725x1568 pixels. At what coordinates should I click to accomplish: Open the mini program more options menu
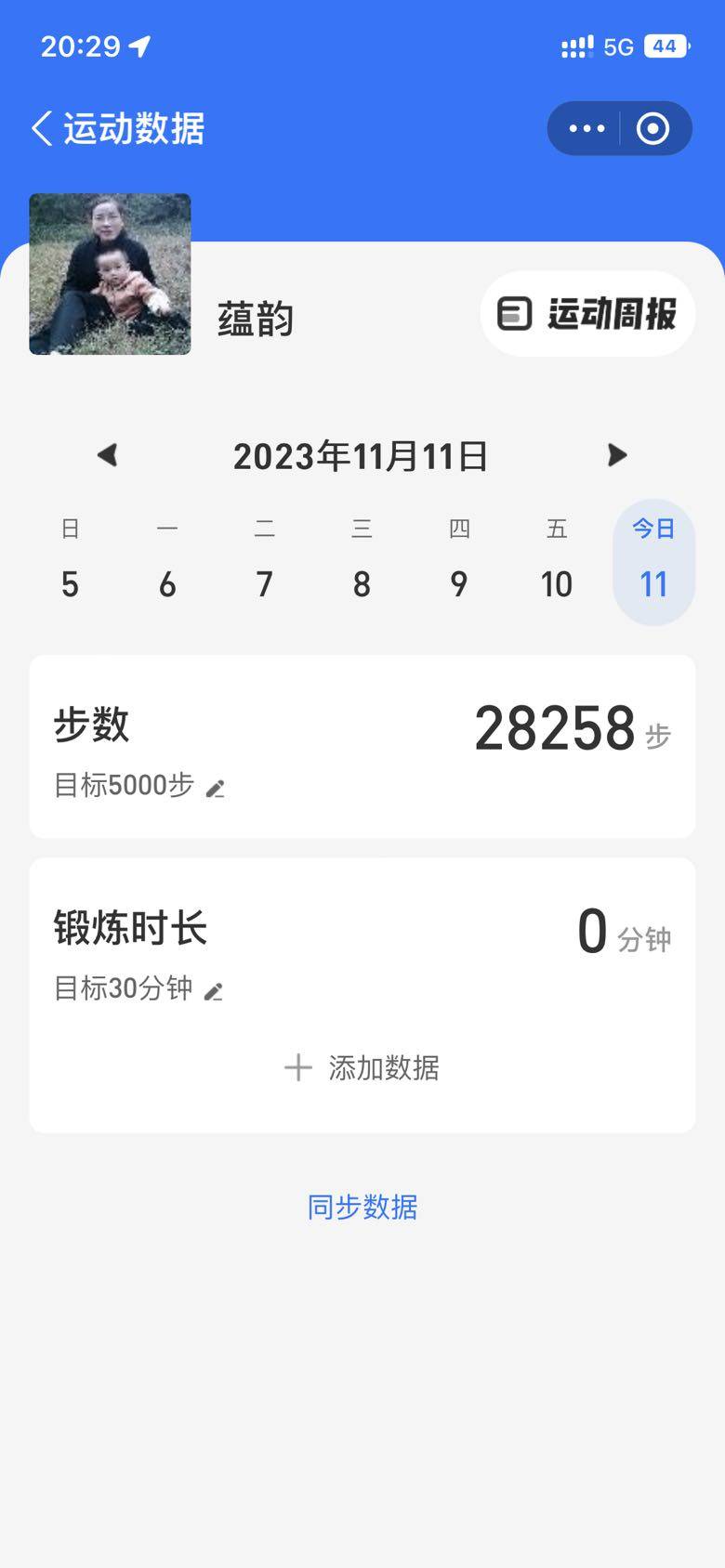pos(587,128)
